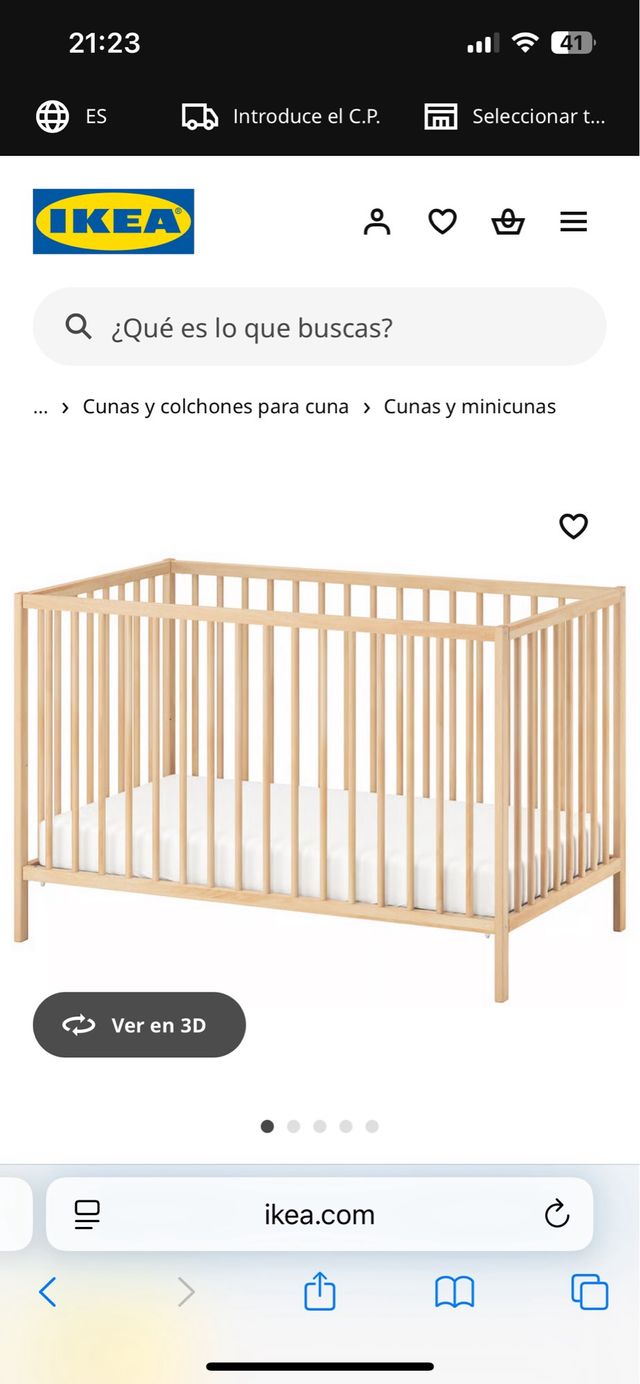
Task: Tap Ver en 3D button
Action: (139, 1025)
